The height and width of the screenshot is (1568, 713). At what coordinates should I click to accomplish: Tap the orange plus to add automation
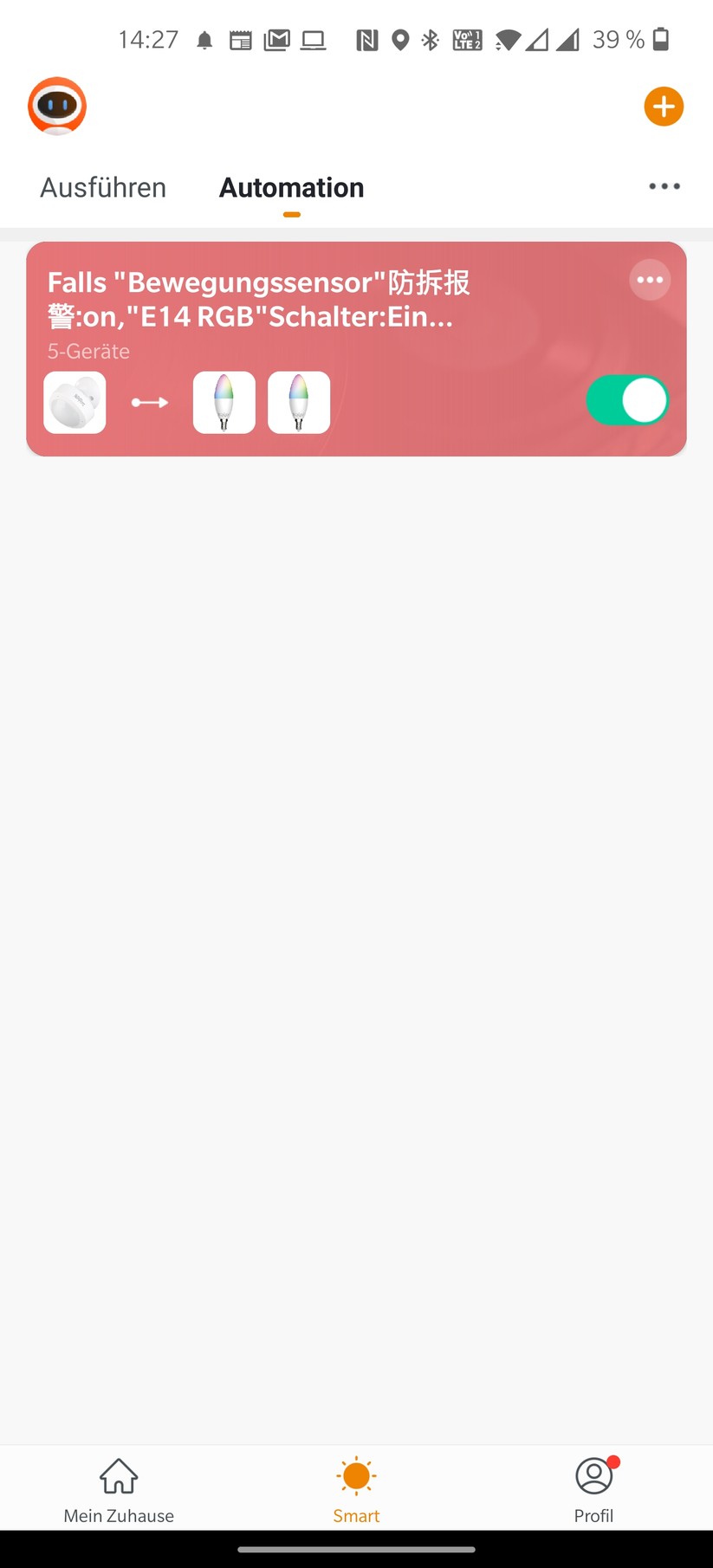664,107
